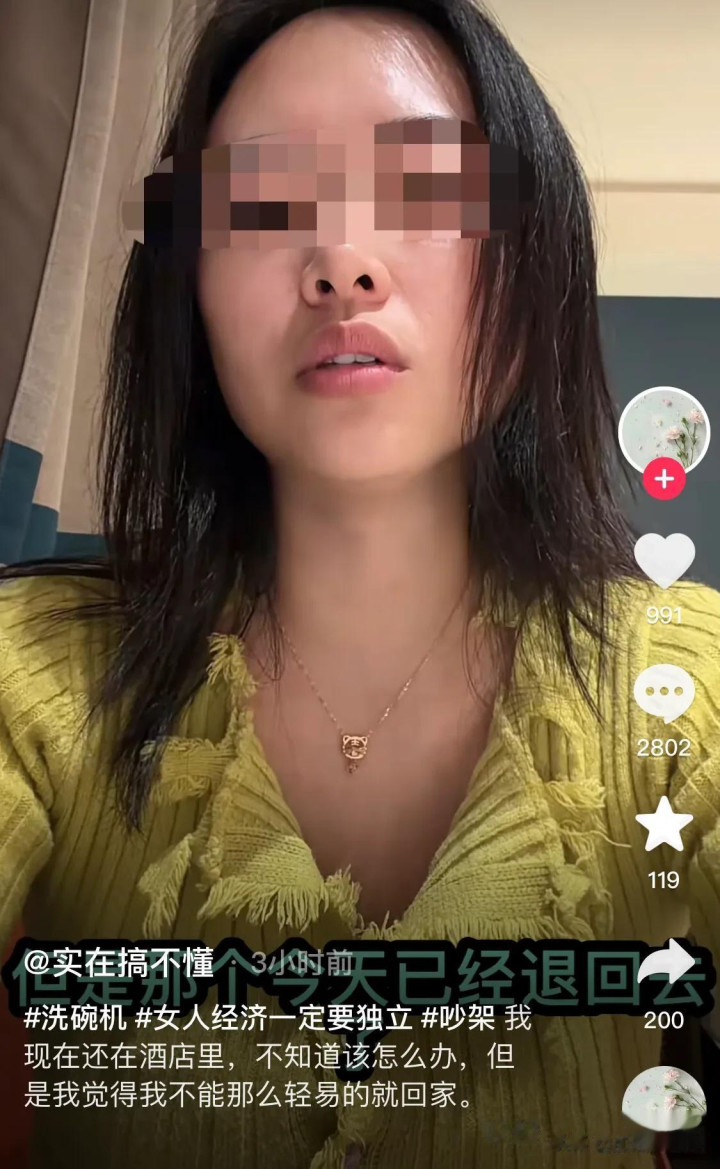Image resolution: width=720 pixels, height=1169 pixels.
Task: Open the spinning music disc
Action: 663,1097
